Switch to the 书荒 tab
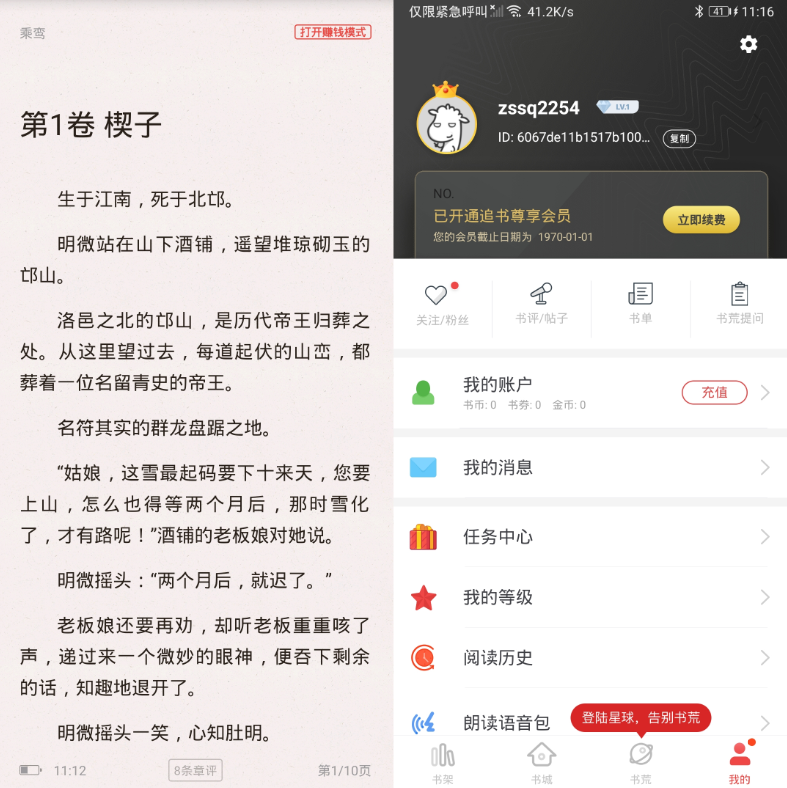 [x=640, y=764]
